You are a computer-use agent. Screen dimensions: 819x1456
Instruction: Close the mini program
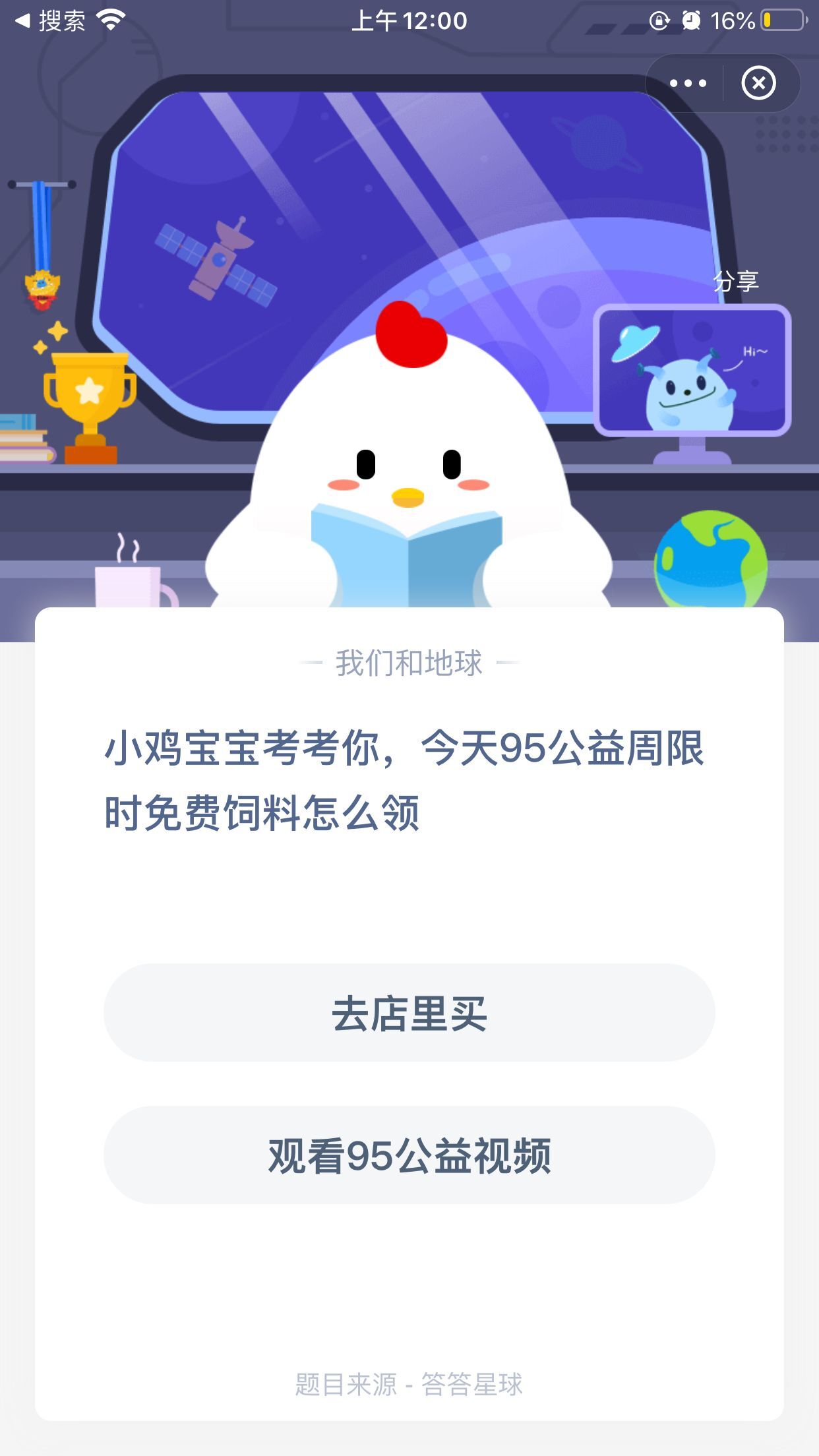tap(758, 84)
